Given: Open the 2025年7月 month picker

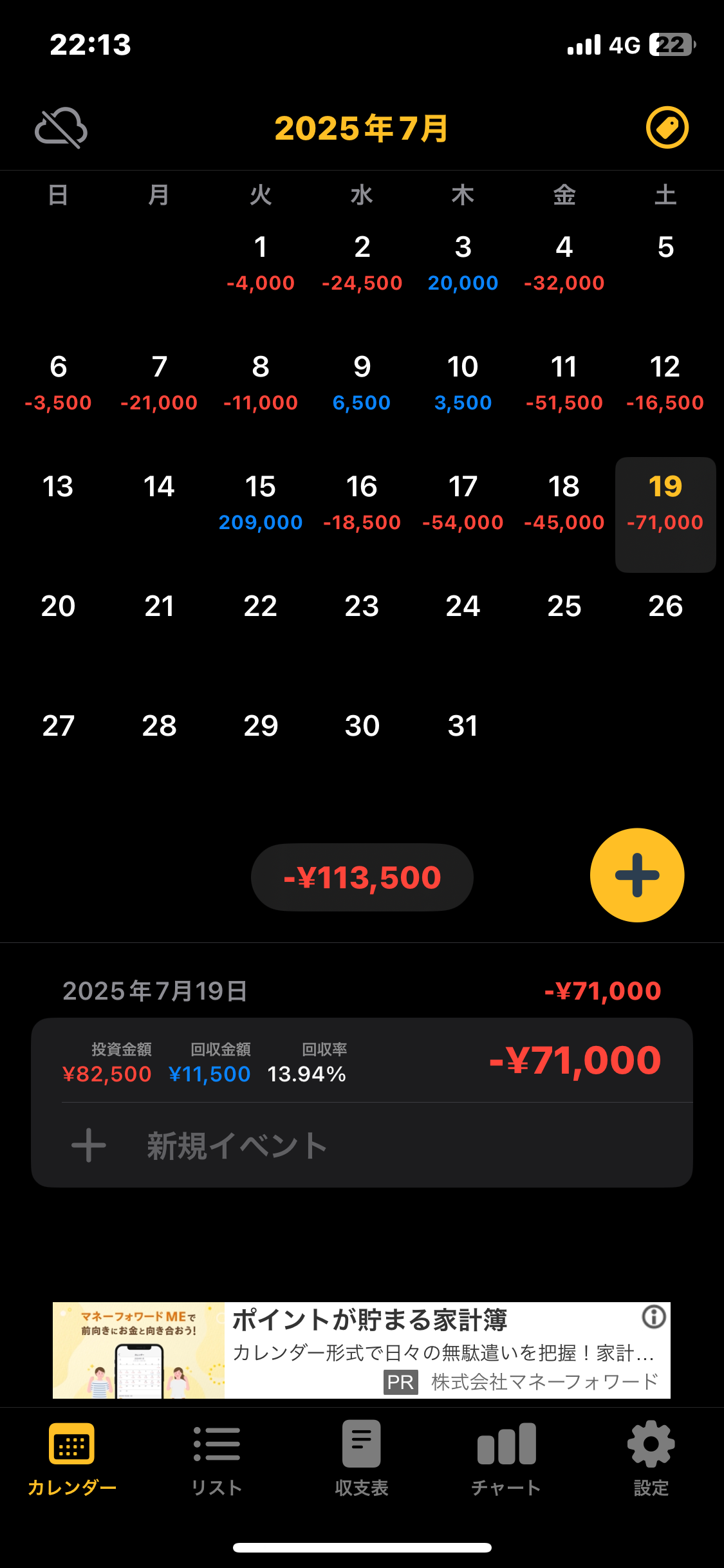Looking at the screenshot, I should (x=362, y=128).
